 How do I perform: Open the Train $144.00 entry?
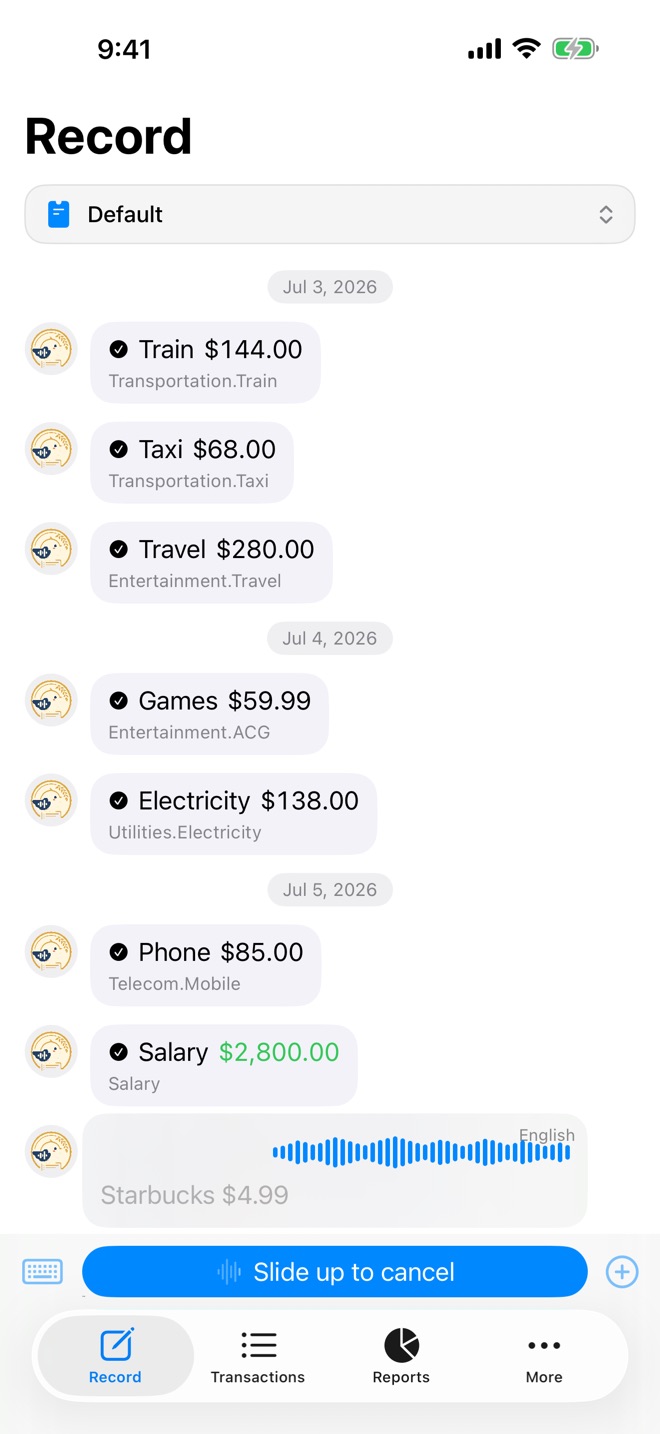[x=206, y=363]
